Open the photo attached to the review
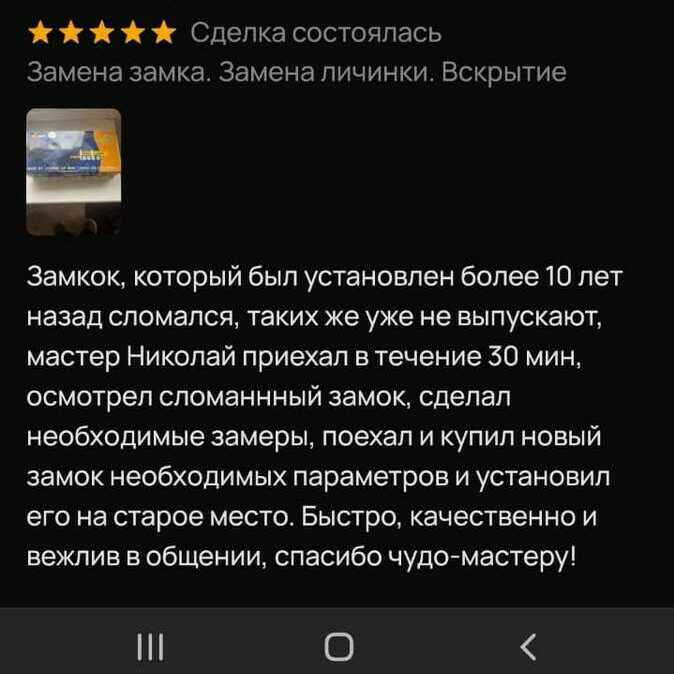The width and height of the screenshot is (674, 674). (73, 171)
